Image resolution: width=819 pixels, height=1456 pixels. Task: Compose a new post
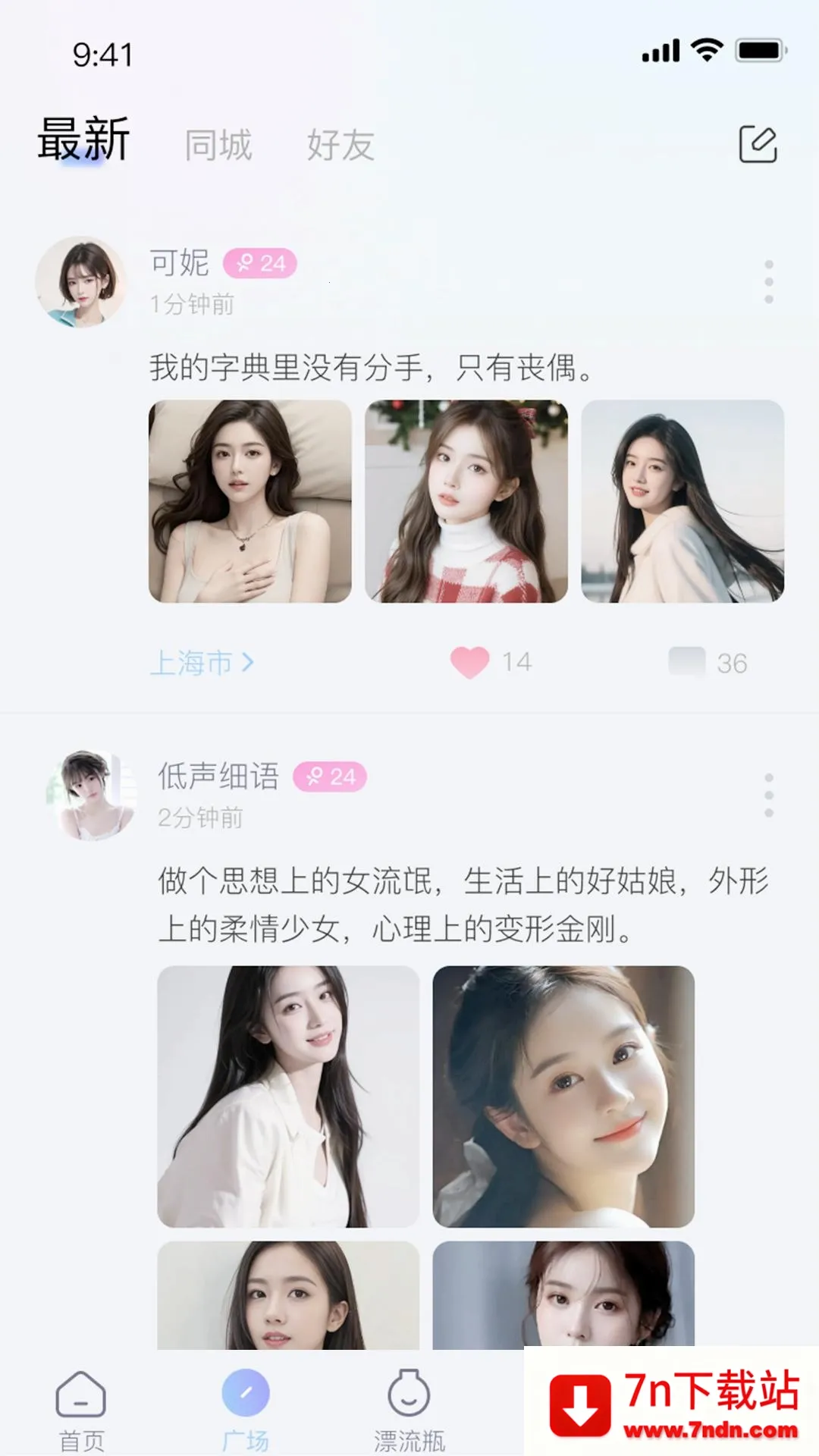(758, 144)
